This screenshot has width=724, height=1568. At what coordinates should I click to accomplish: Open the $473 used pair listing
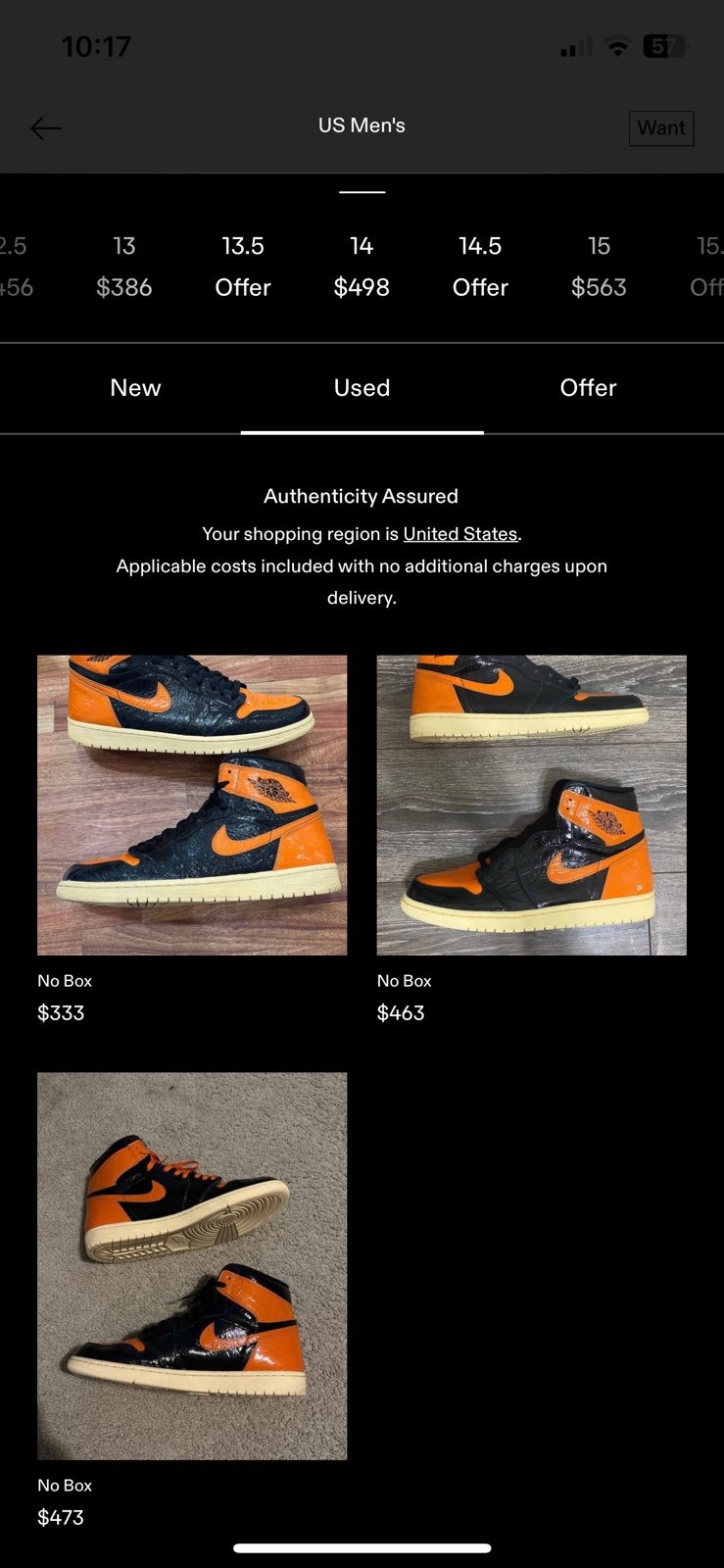coord(192,1299)
